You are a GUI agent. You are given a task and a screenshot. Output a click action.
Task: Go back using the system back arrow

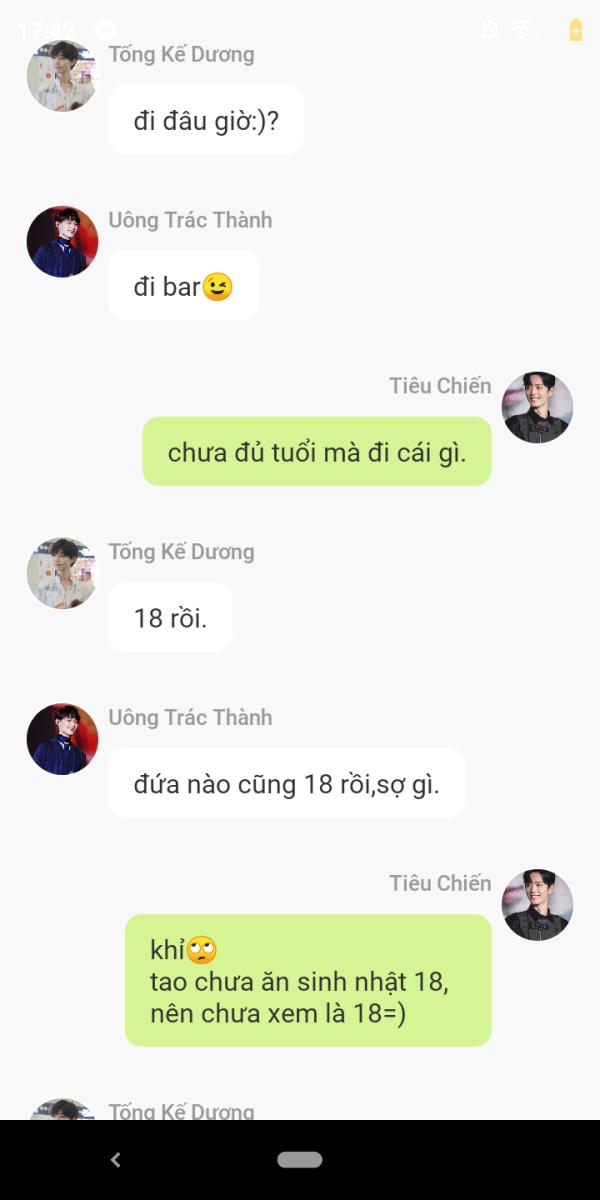tap(115, 1160)
